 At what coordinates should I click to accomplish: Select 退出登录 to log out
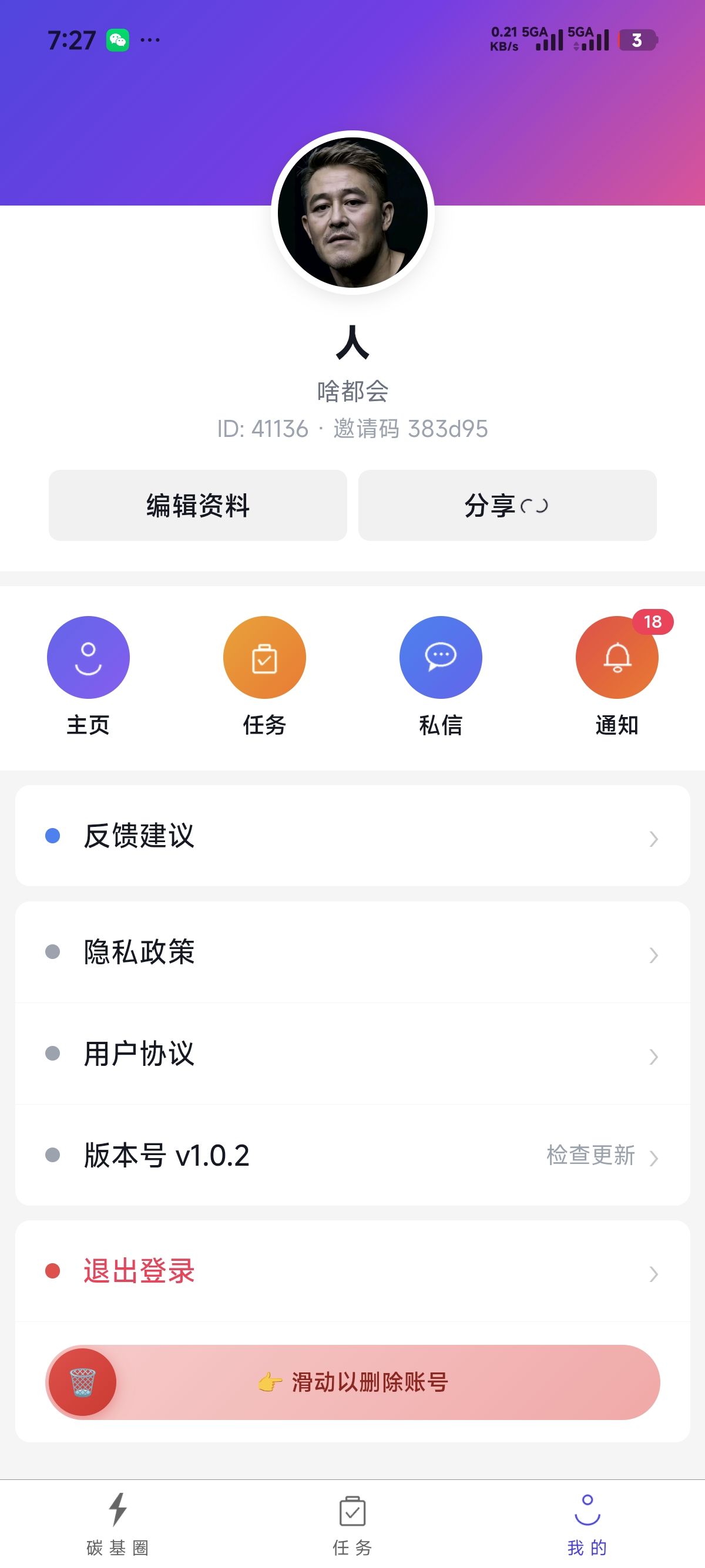click(352, 1271)
